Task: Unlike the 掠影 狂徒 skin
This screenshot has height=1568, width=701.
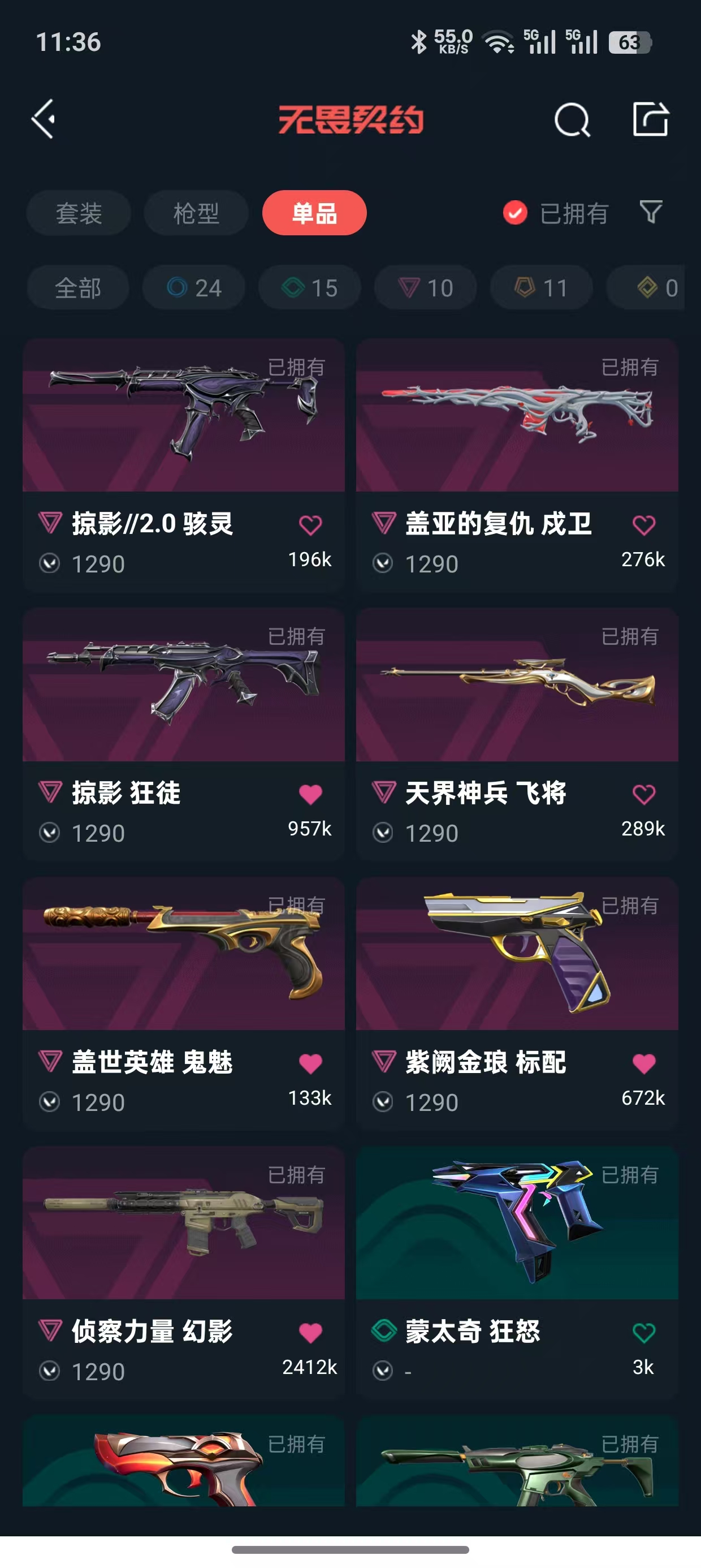Action: [310, 794]
